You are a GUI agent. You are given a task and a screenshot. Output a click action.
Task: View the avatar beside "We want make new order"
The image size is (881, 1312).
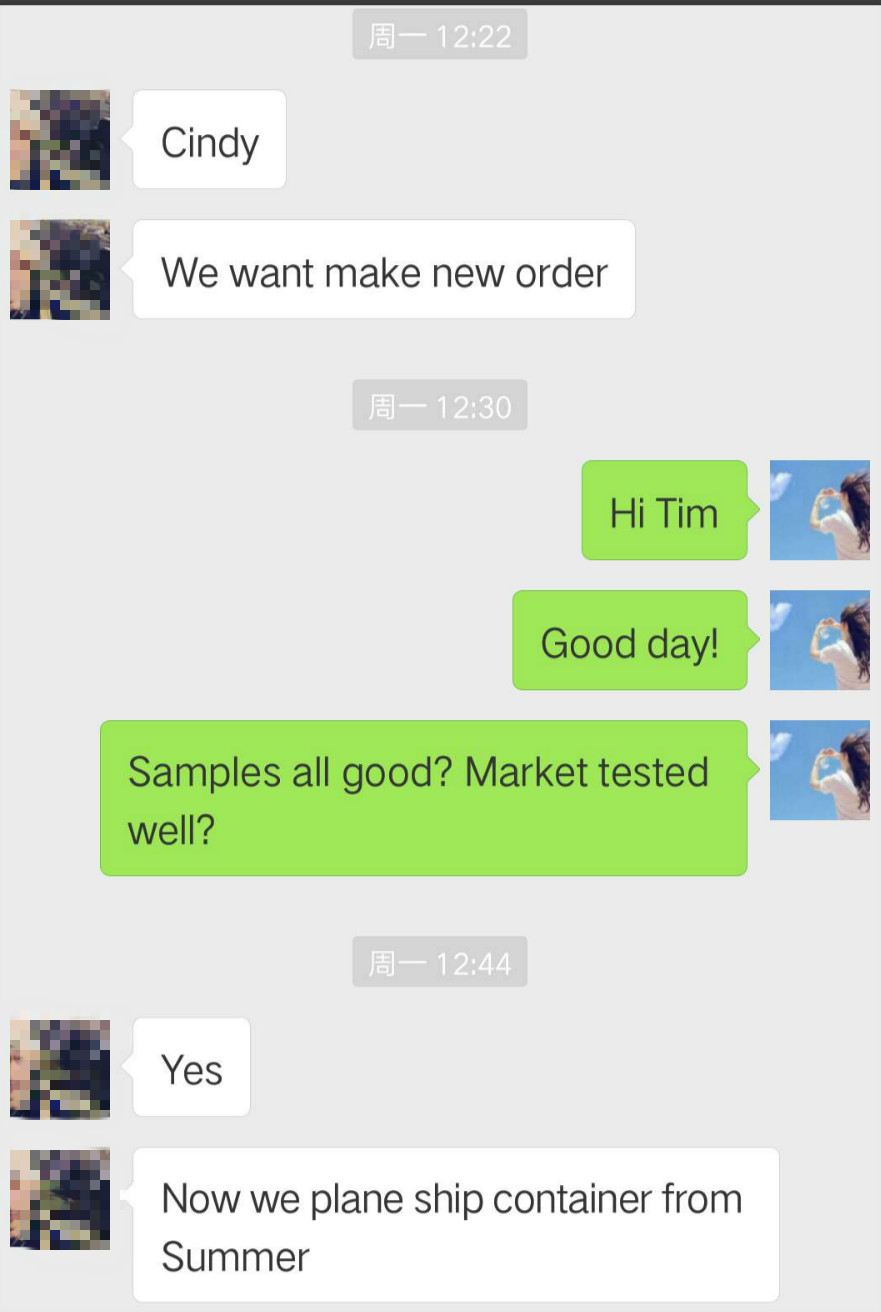pyautogui.click(x=60, y=270)
